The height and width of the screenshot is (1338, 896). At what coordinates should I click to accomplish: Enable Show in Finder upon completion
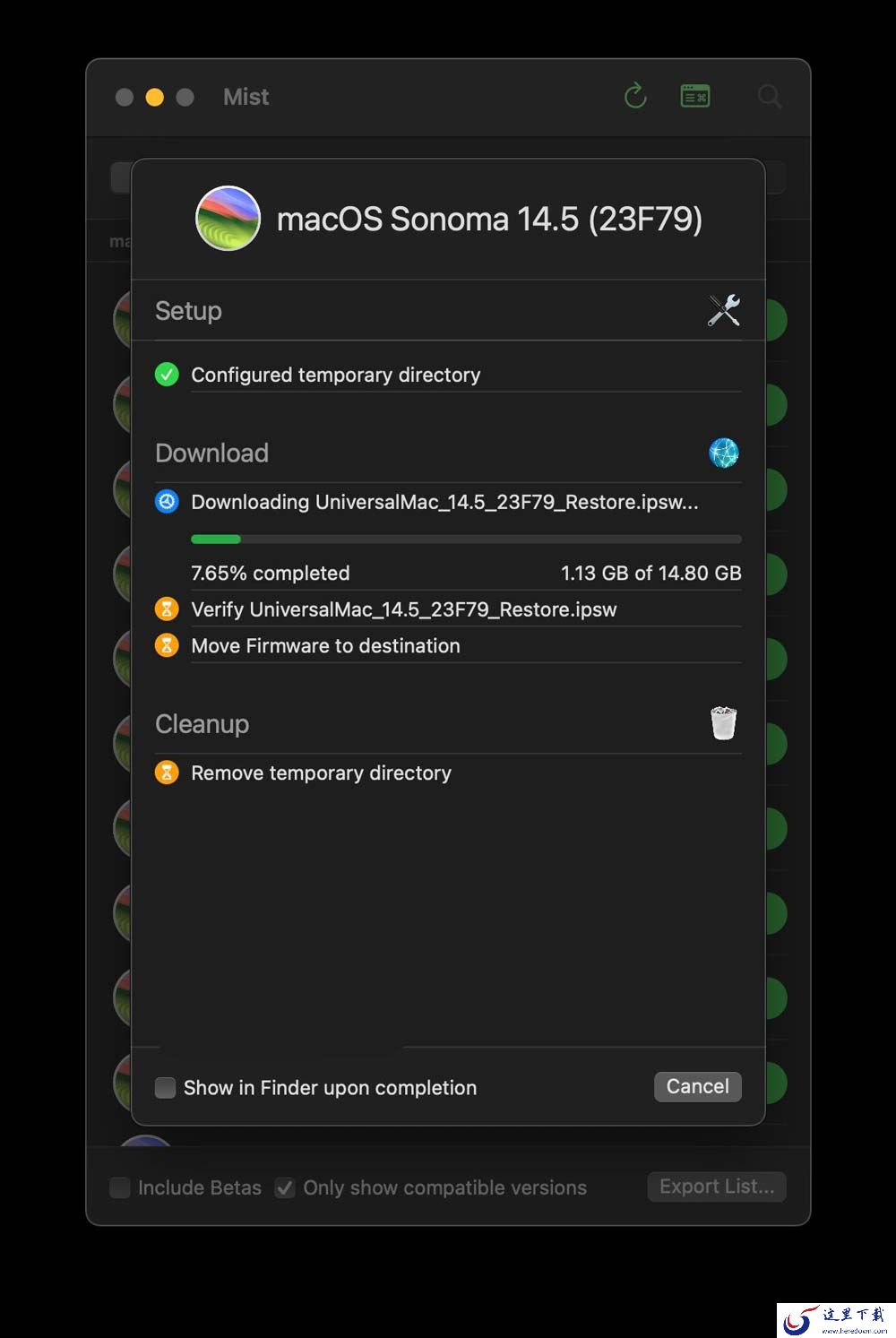pyautogui.click(x=165, y=1088)
